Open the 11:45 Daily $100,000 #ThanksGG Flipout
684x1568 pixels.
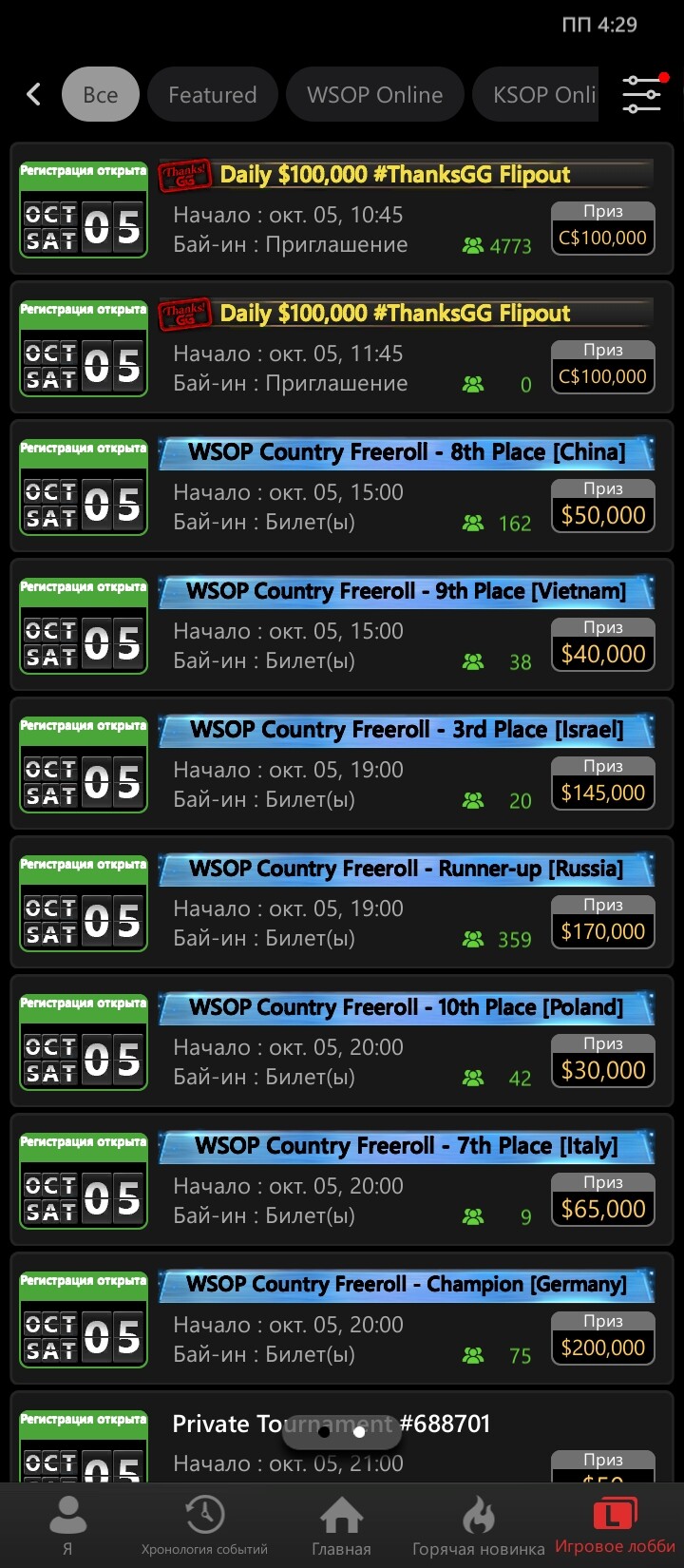(x=342, y=349)
